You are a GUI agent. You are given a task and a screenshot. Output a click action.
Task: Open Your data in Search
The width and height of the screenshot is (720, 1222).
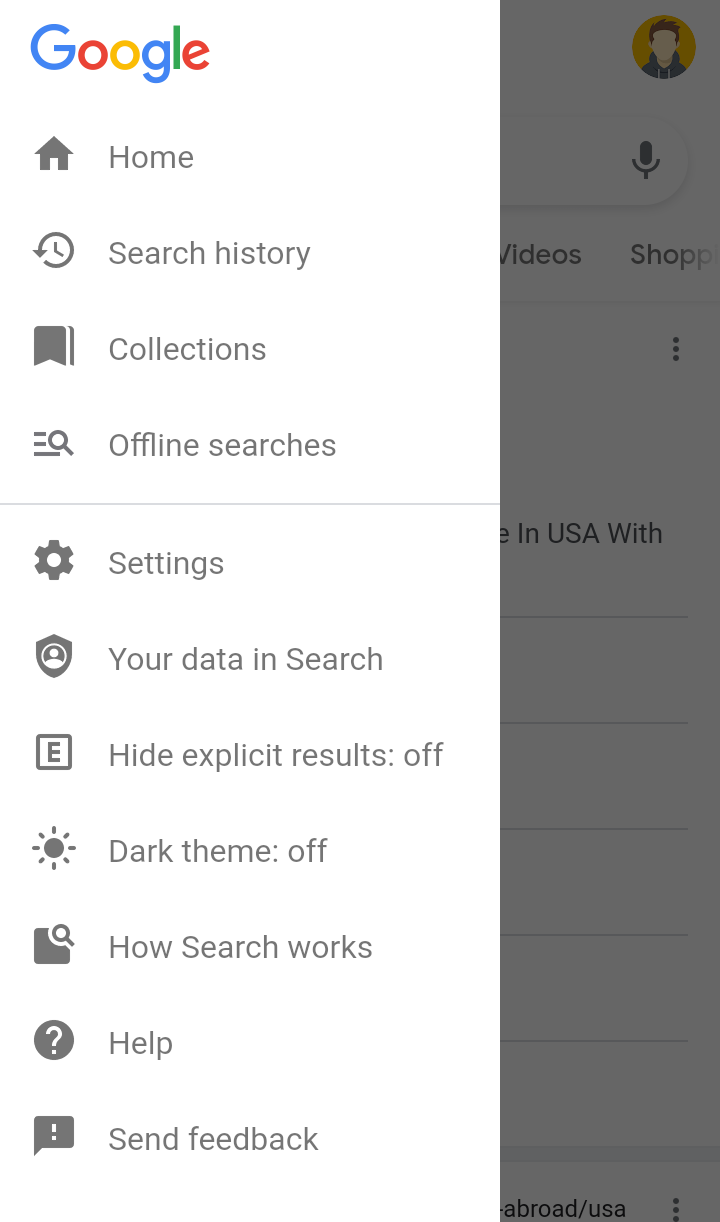point(245,659)
